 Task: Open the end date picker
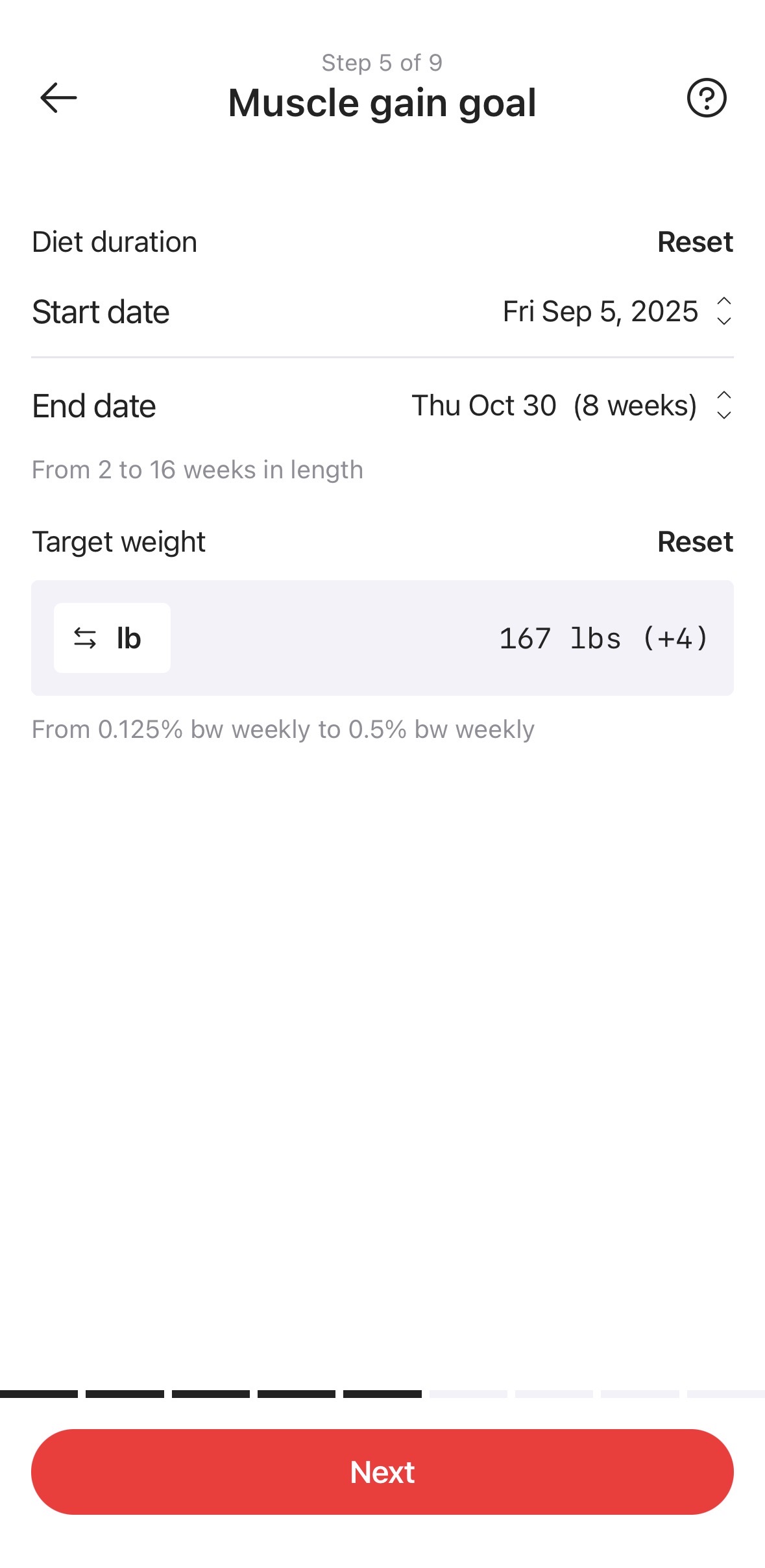click(571, 406)
